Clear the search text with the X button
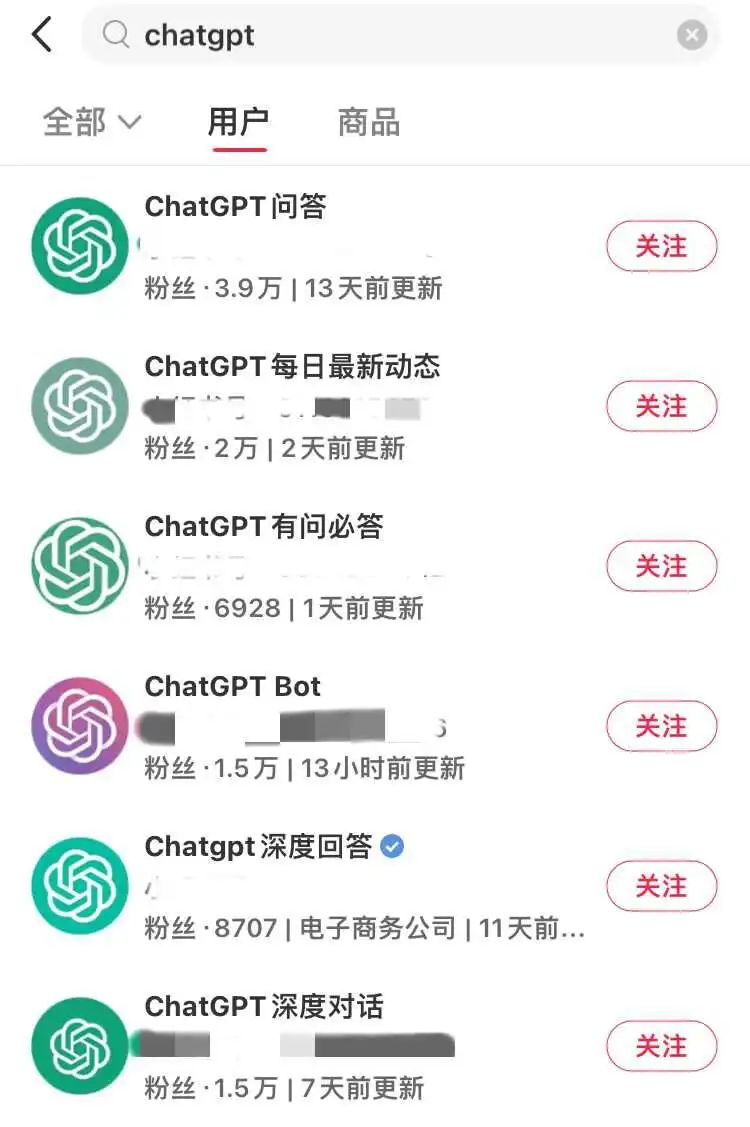Screen dimensions: 750x1127 coord(691,34)
